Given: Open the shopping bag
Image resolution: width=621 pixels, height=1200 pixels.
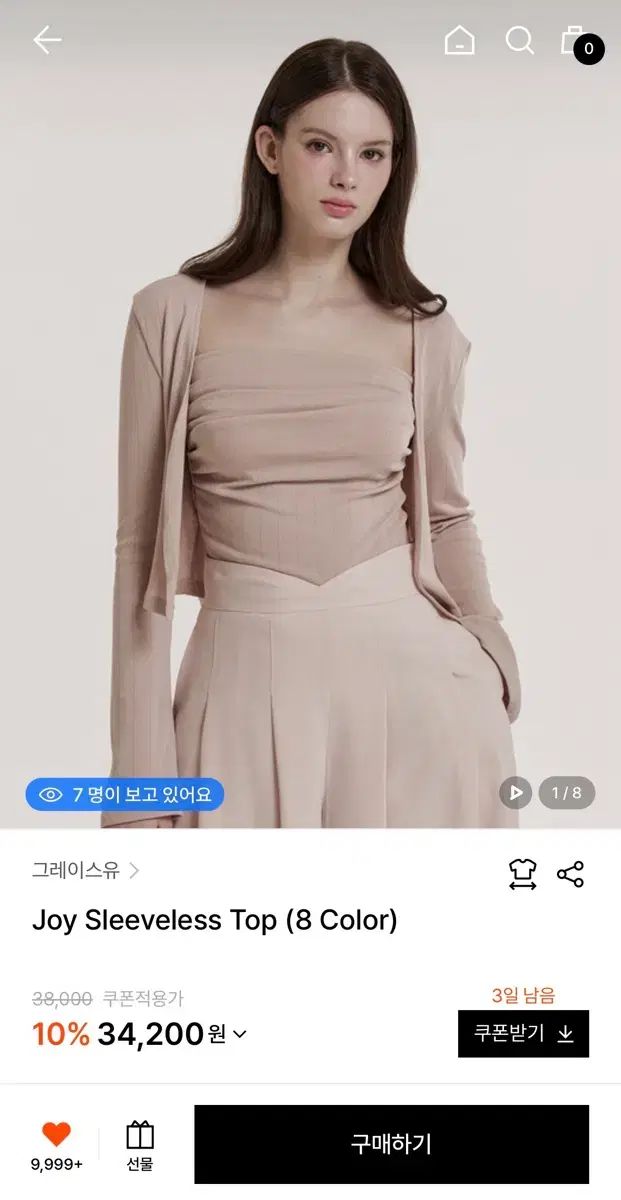Looking at the screenshot, I should coord(577,42).
